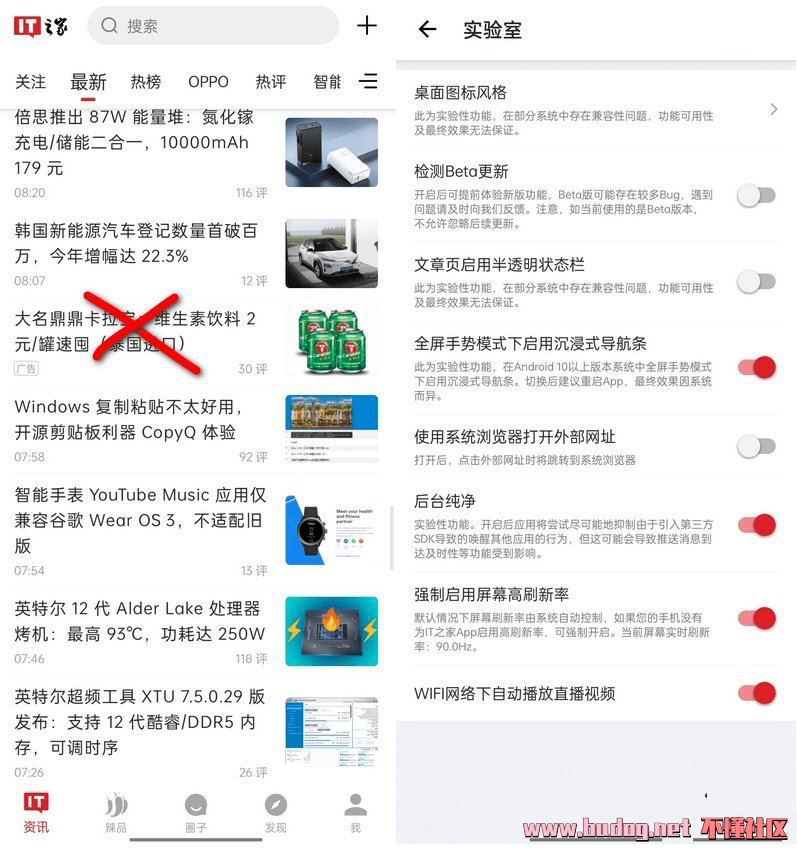Disable 后台纯净 switch
This screenshot has width=797, height=849.
pos(756,524)
